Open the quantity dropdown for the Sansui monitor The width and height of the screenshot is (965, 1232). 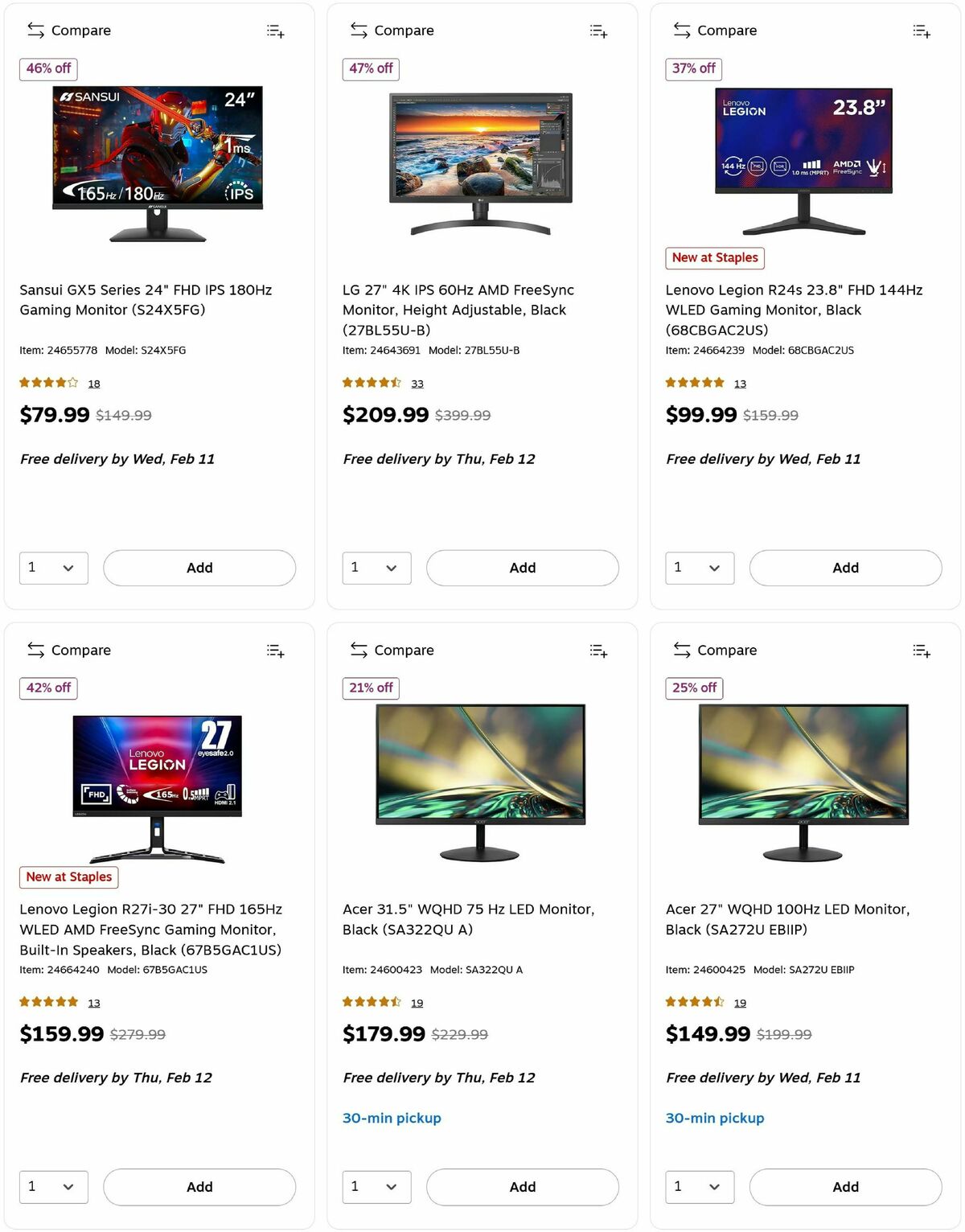click(53, 568)
